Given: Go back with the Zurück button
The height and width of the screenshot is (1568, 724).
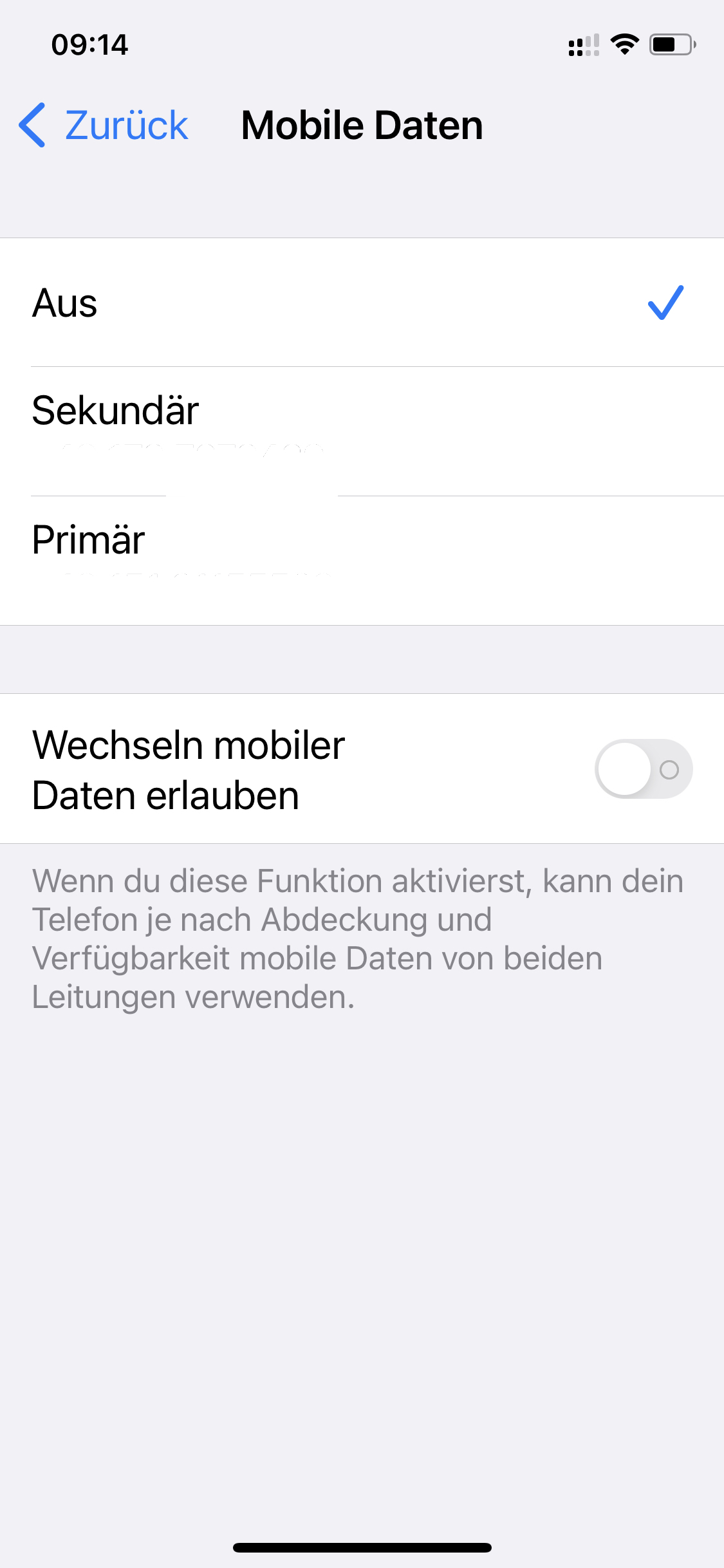Looking at the screenshot, I should [104, 125].
